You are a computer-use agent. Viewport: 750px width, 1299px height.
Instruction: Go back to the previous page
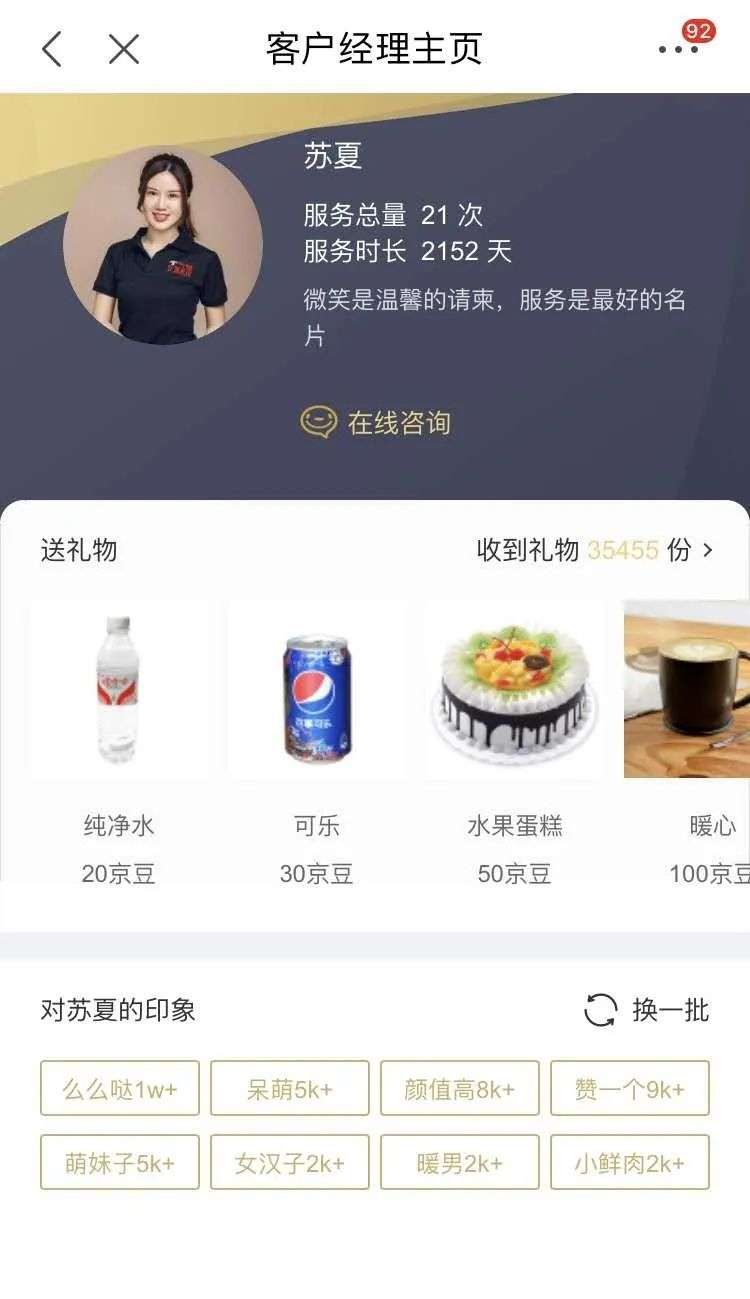pyautogui.click(x=52, y=49)
